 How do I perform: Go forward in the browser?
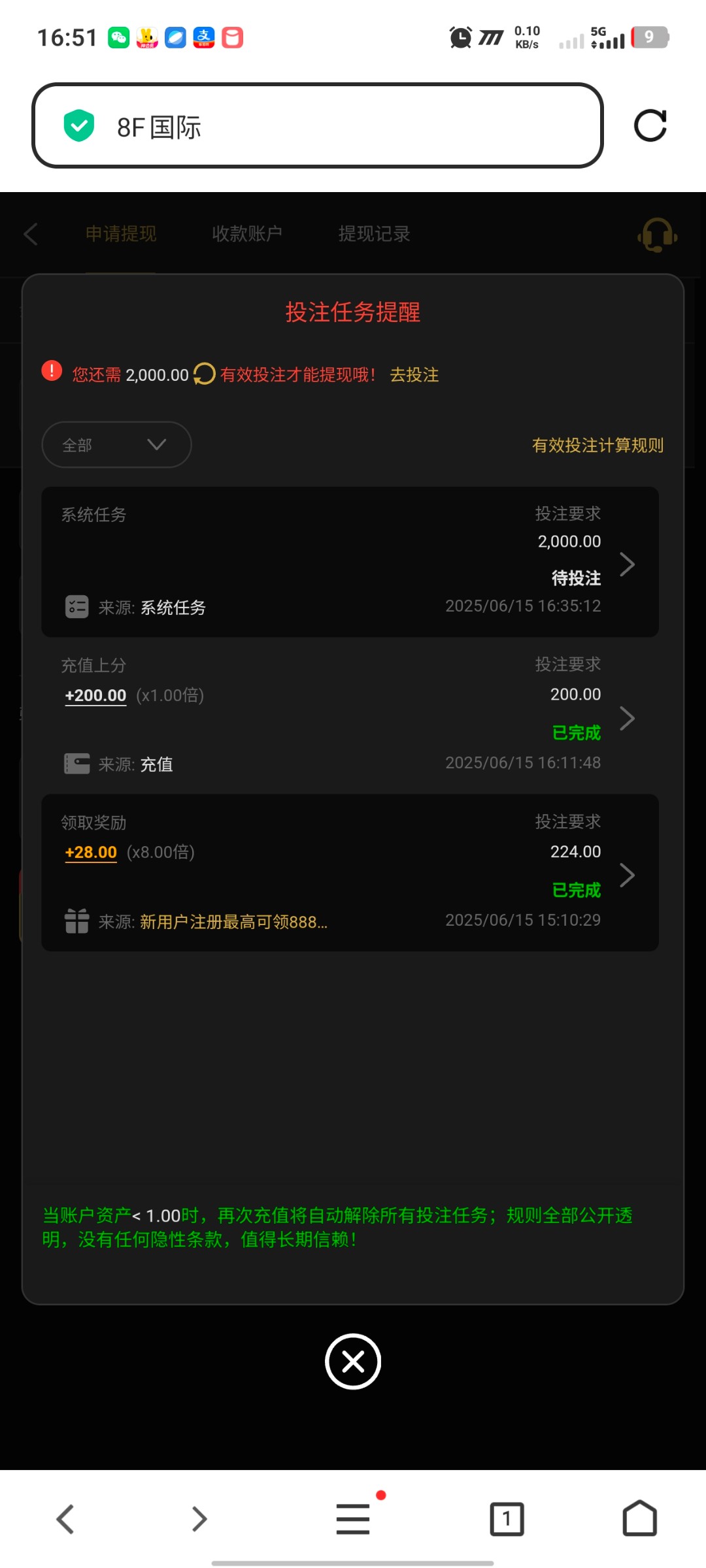pyautogui.click(x=199, y=1519)
